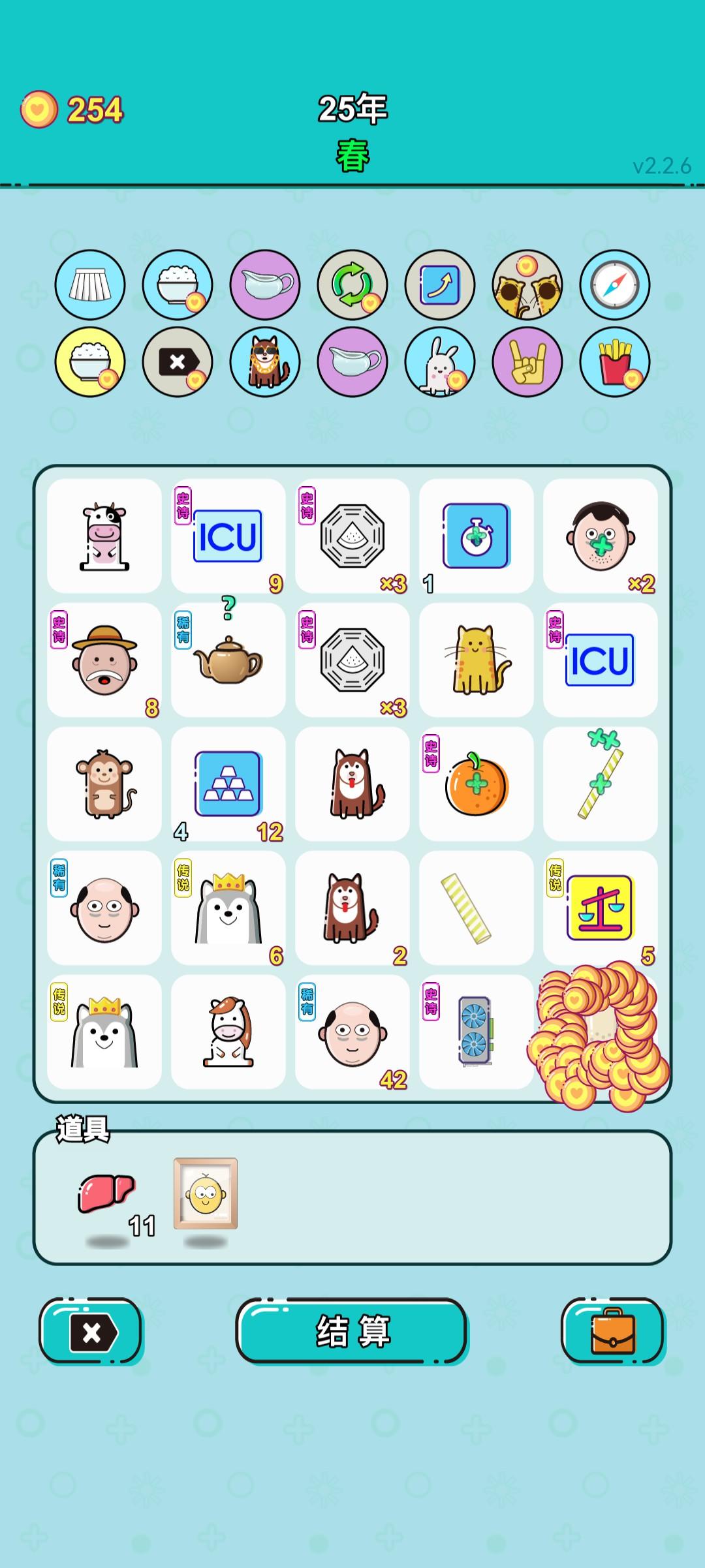Open the purple gravy boat buff
This screenshot has width=705, height=1568.
264,284
